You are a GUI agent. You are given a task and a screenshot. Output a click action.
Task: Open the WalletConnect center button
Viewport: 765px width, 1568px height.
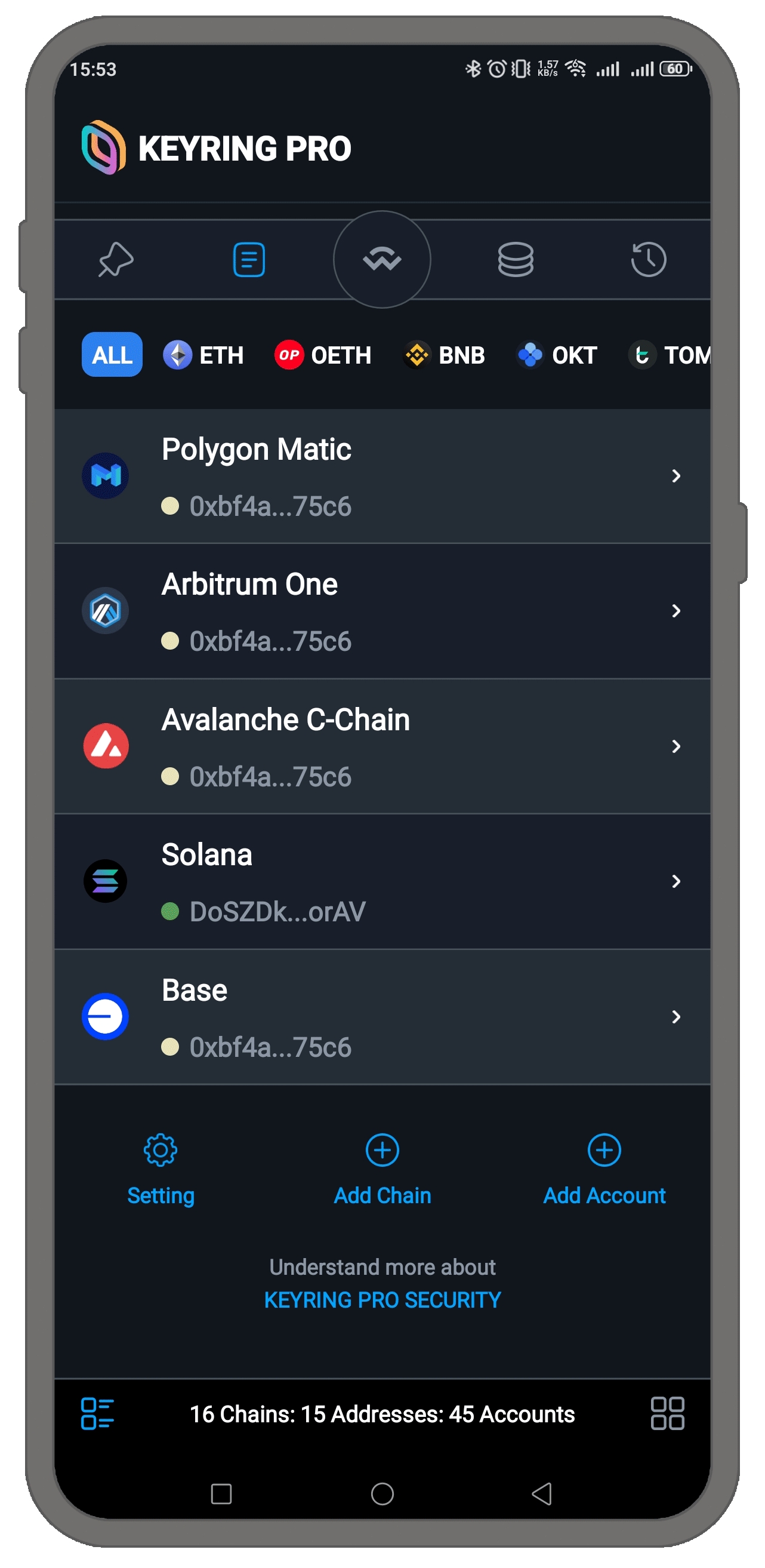click(x=382, y=260)
